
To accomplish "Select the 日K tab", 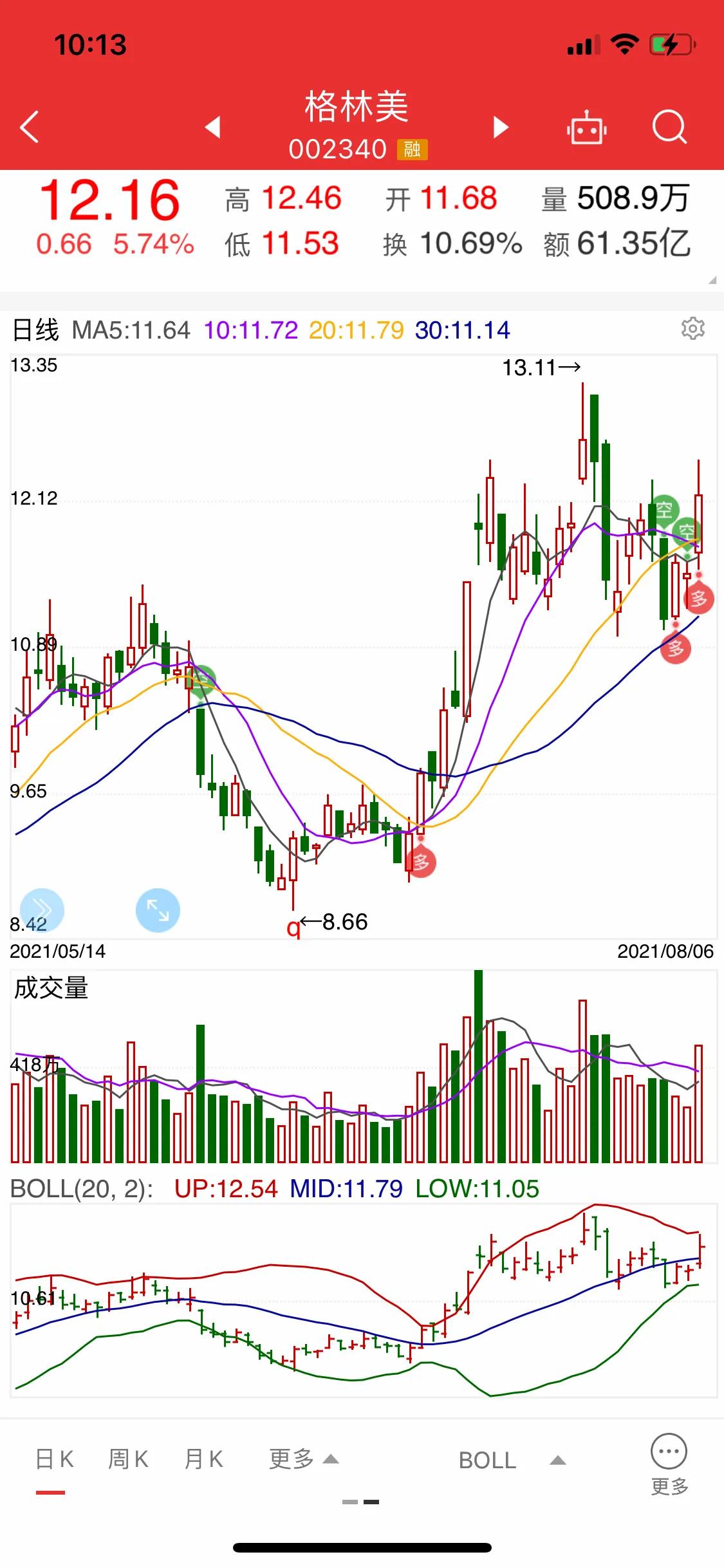I will 54,1459.
